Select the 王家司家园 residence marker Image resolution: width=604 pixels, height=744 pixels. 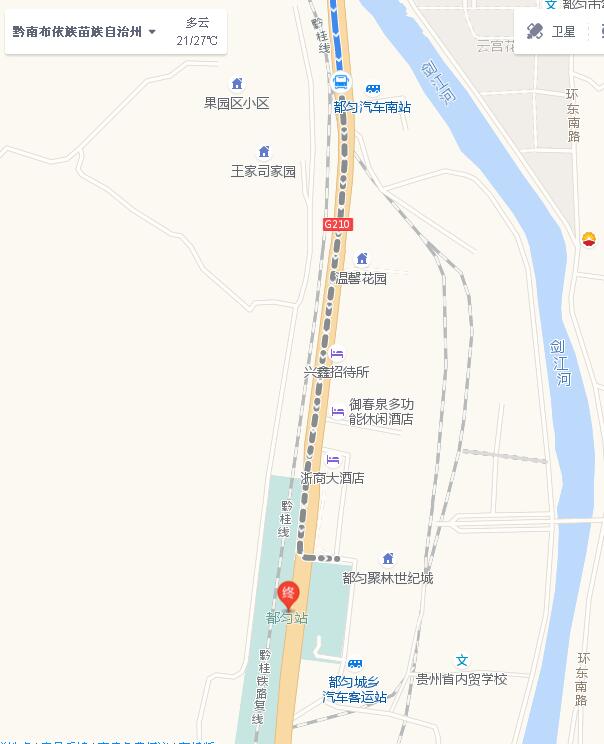(x=264, y=152)
